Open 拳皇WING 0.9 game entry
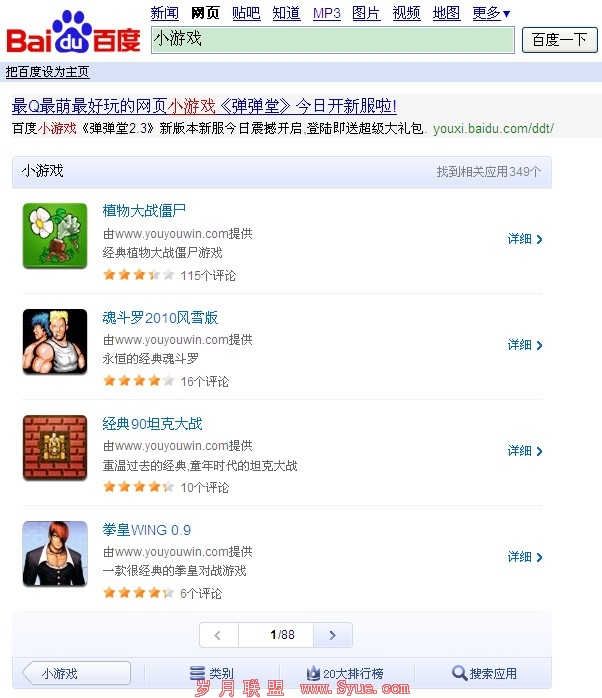602x698 pixels. pyautogui.click(x=146, y=530)
